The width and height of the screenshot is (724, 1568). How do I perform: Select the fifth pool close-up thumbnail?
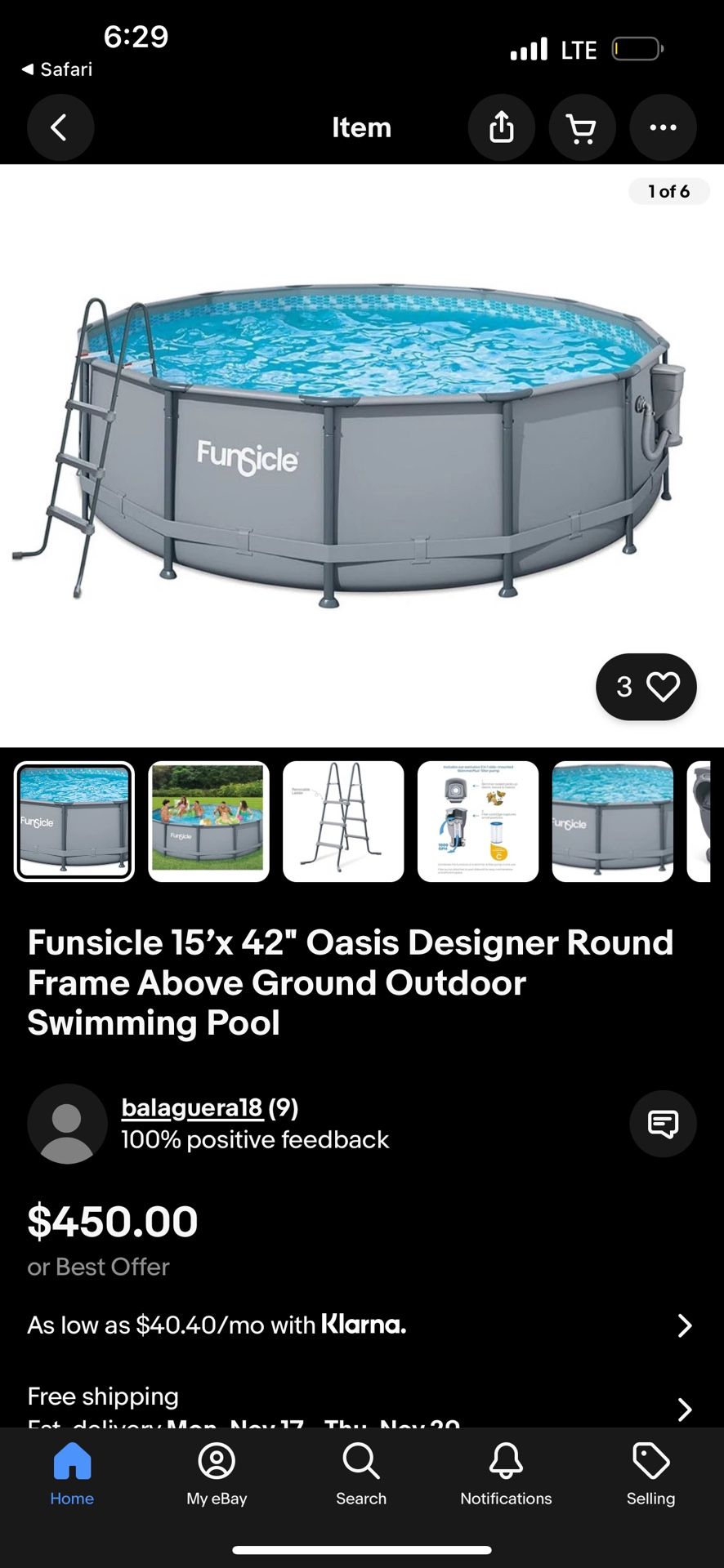click(612, 822)
